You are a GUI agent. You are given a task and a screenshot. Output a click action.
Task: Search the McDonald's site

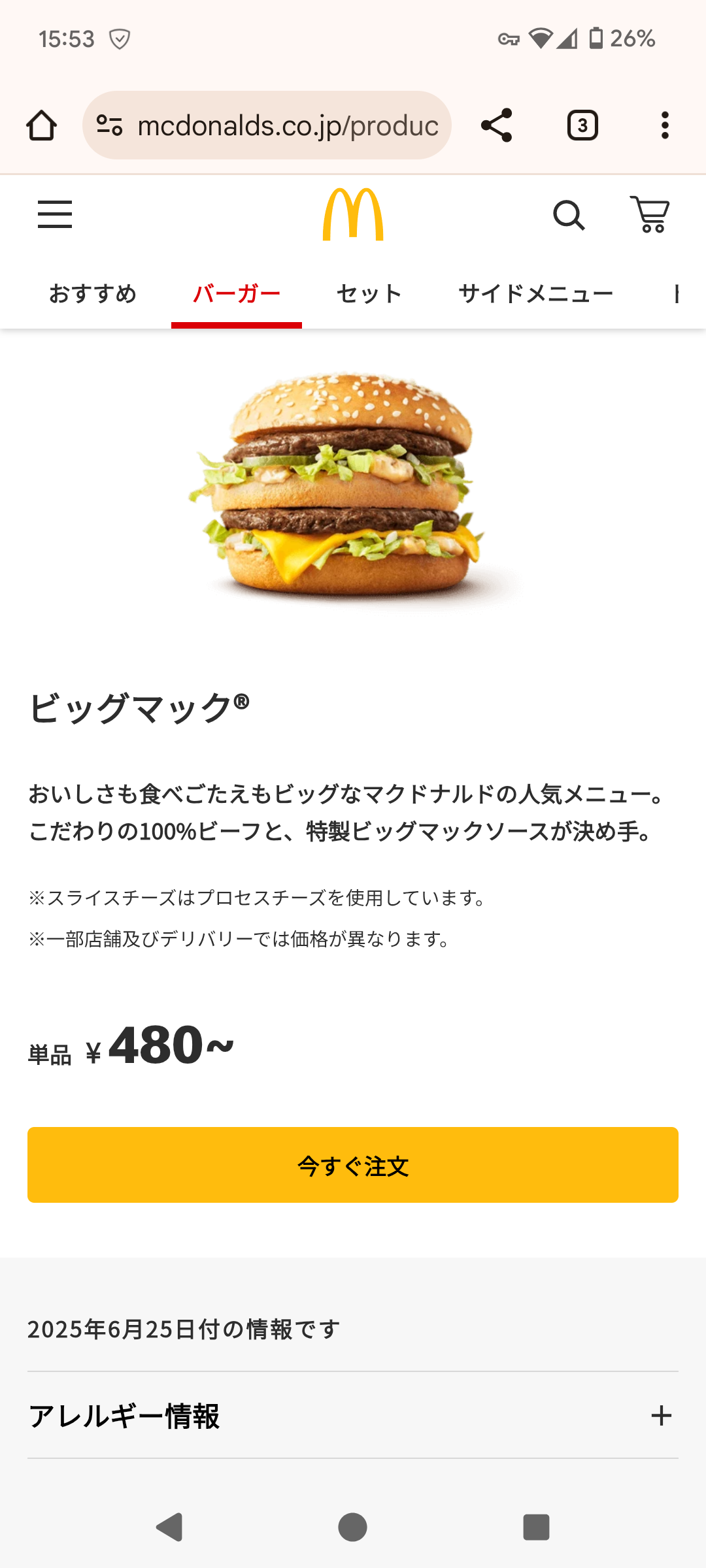pos(569,214)
